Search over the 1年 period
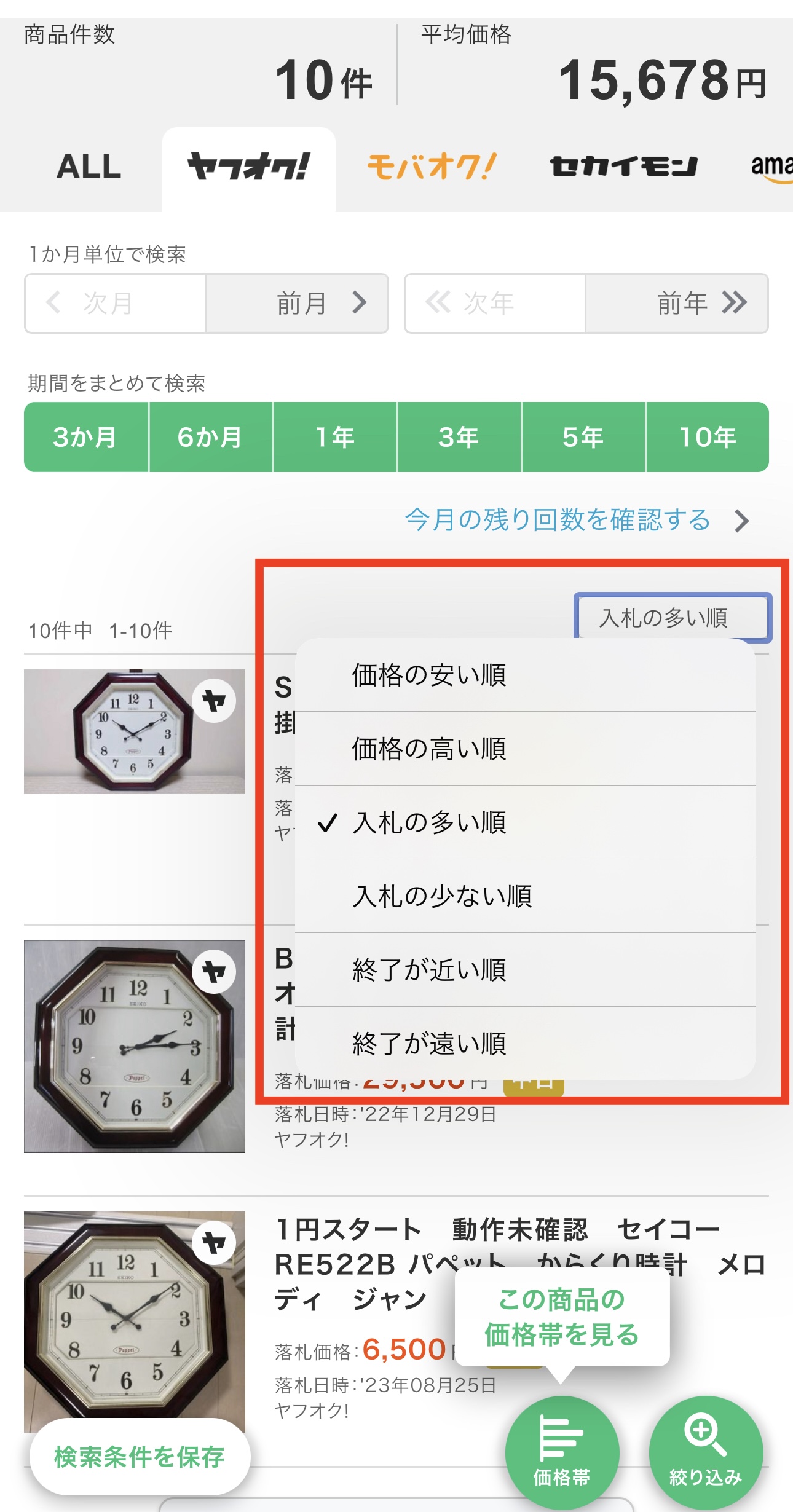 (x=335, y=438)
